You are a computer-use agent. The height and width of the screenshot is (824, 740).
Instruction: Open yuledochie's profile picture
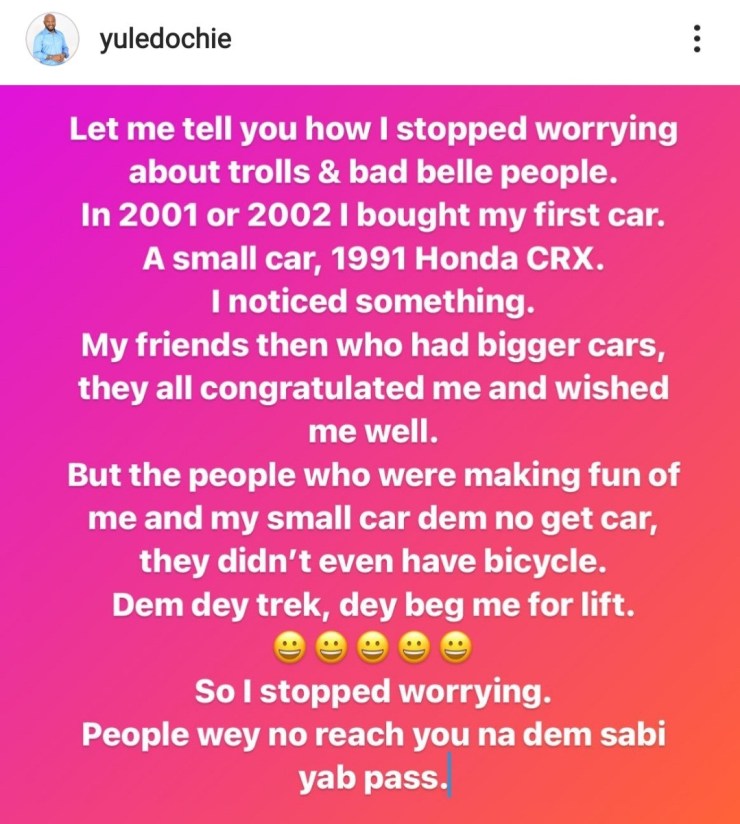[52, 40]
